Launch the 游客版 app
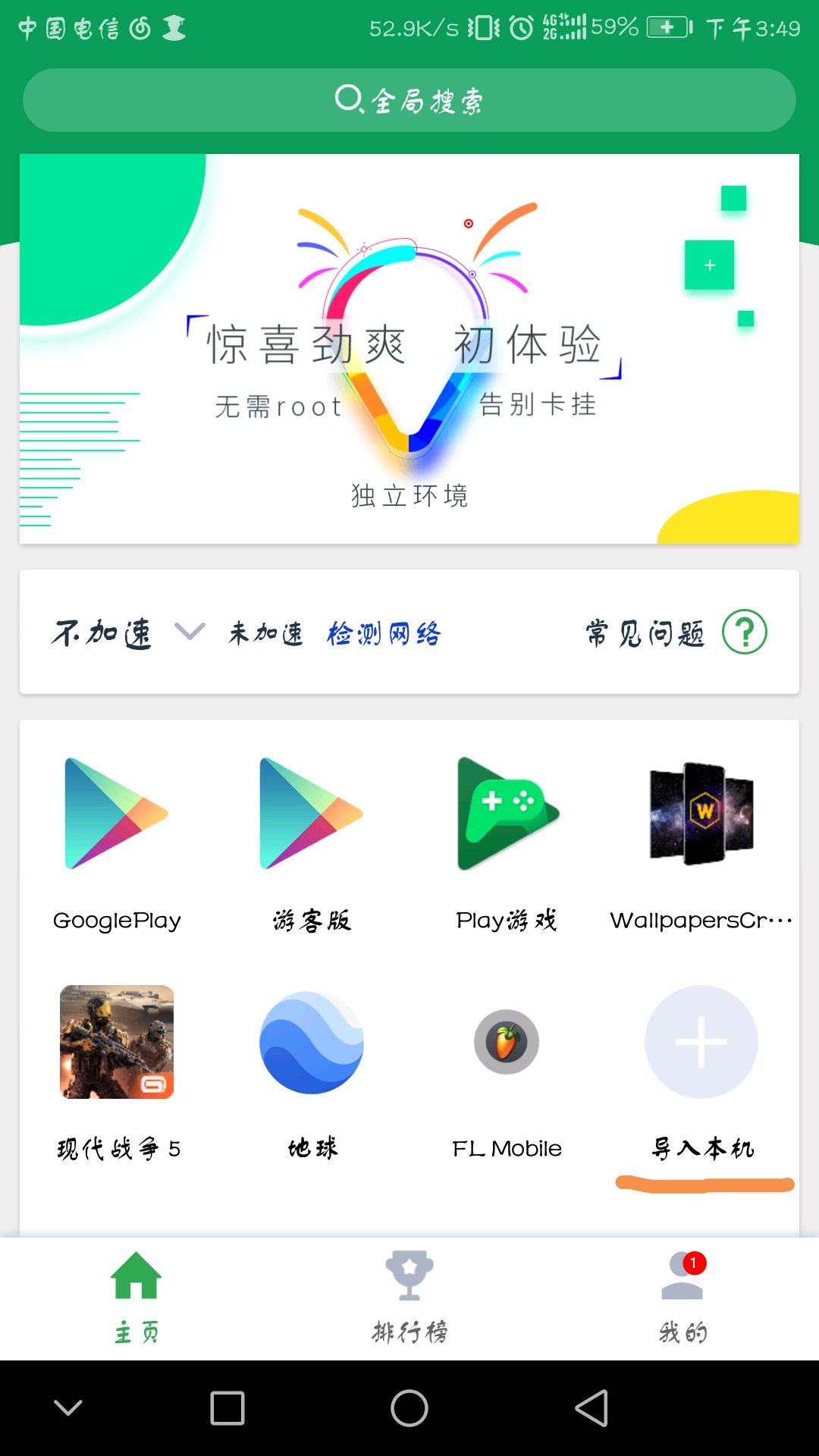Image resolution: width=819 pixels, height=1456 pixels. 312,814
